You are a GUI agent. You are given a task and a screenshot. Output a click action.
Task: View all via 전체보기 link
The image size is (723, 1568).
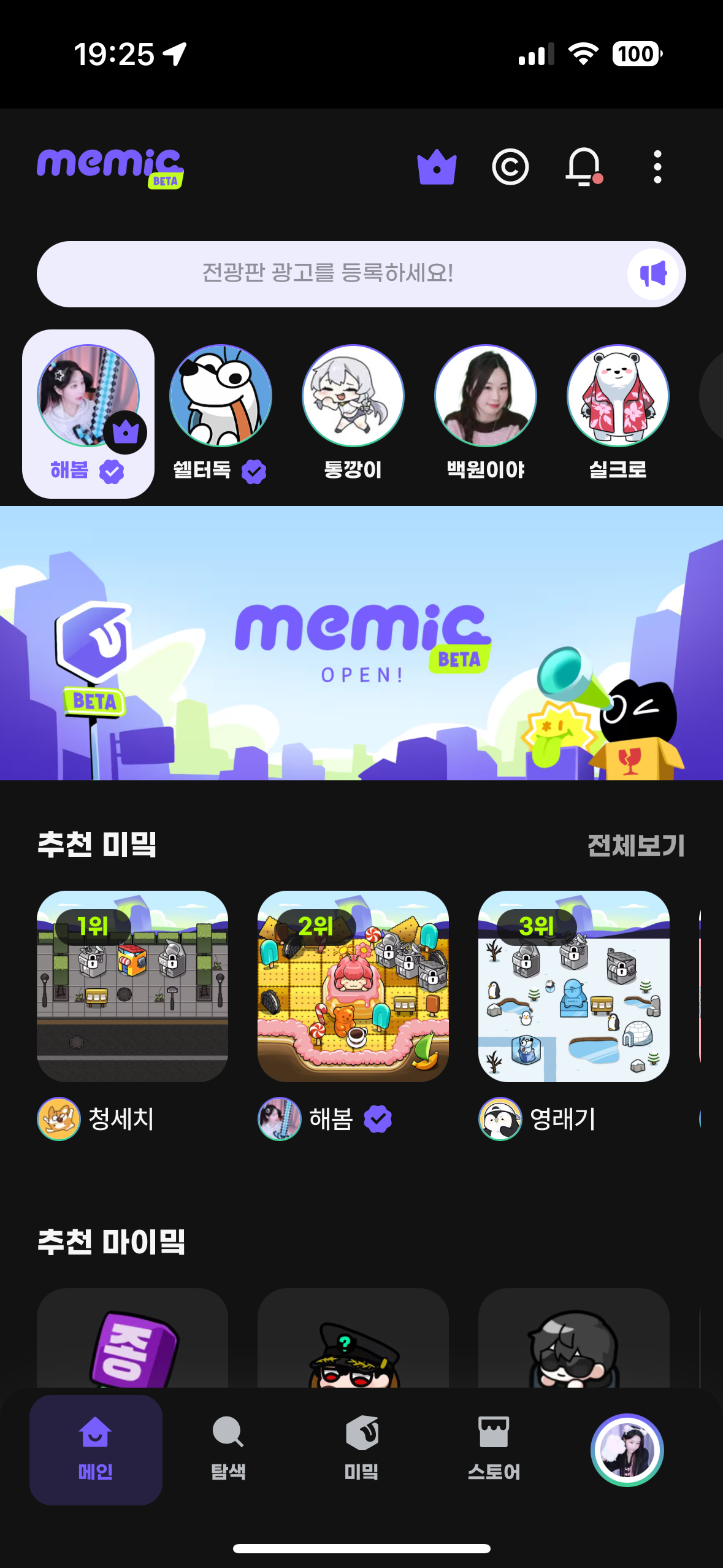635,845
